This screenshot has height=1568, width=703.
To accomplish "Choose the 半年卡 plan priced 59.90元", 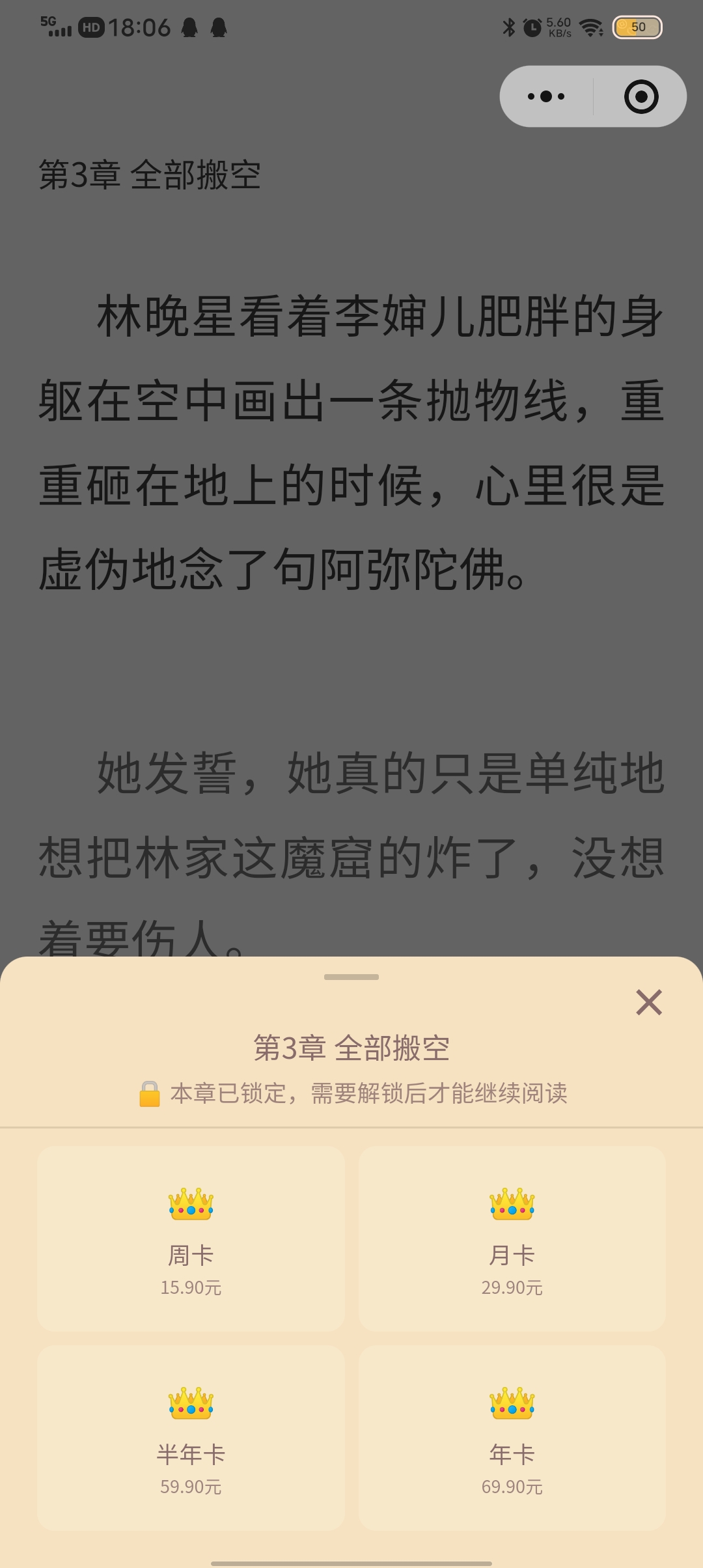I will (x=189, y=1442).
